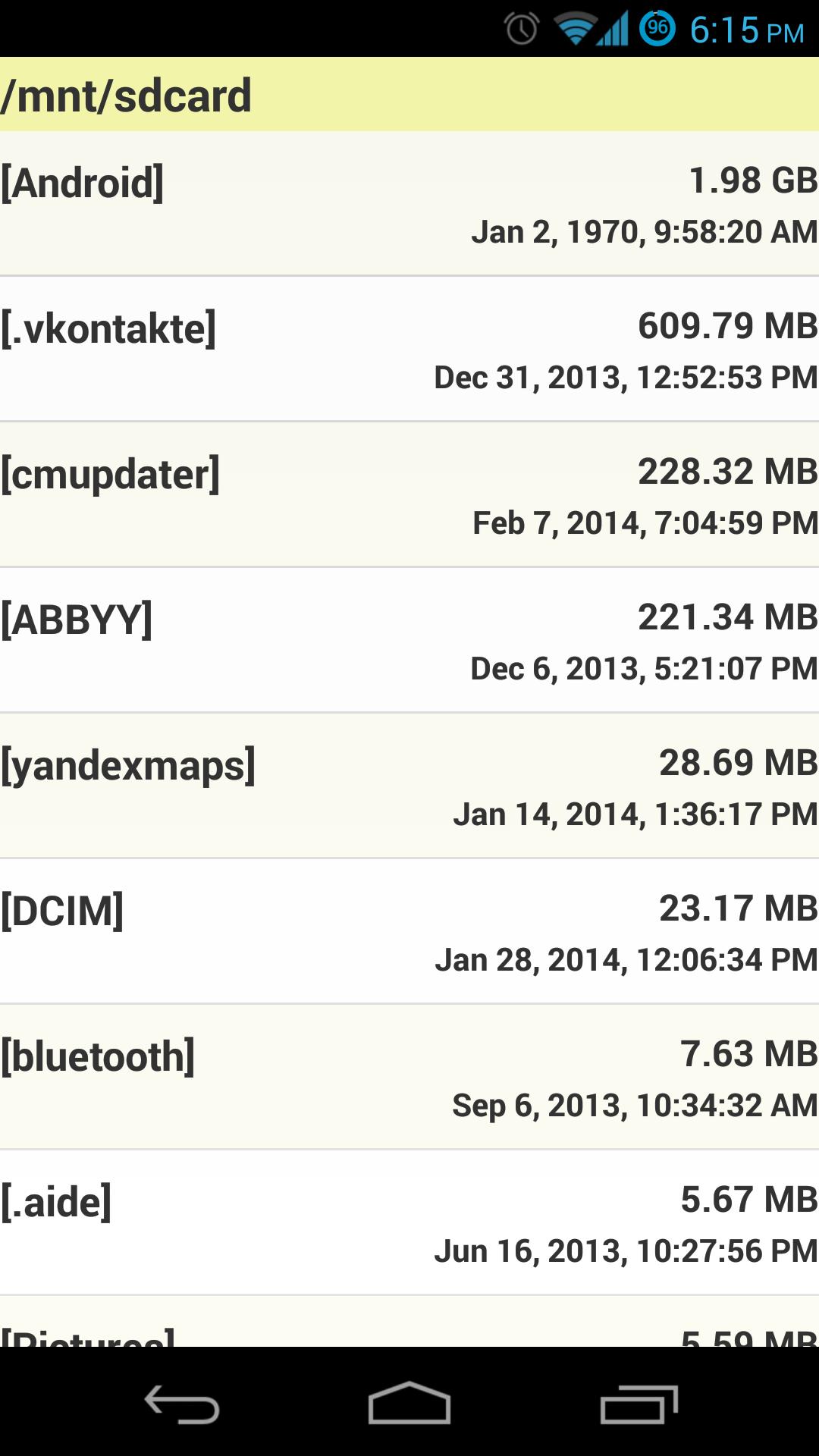This screenshot has height=1456, width=819.
Task: Select the DCIM modification date text
Action: [x=622, y=959]
